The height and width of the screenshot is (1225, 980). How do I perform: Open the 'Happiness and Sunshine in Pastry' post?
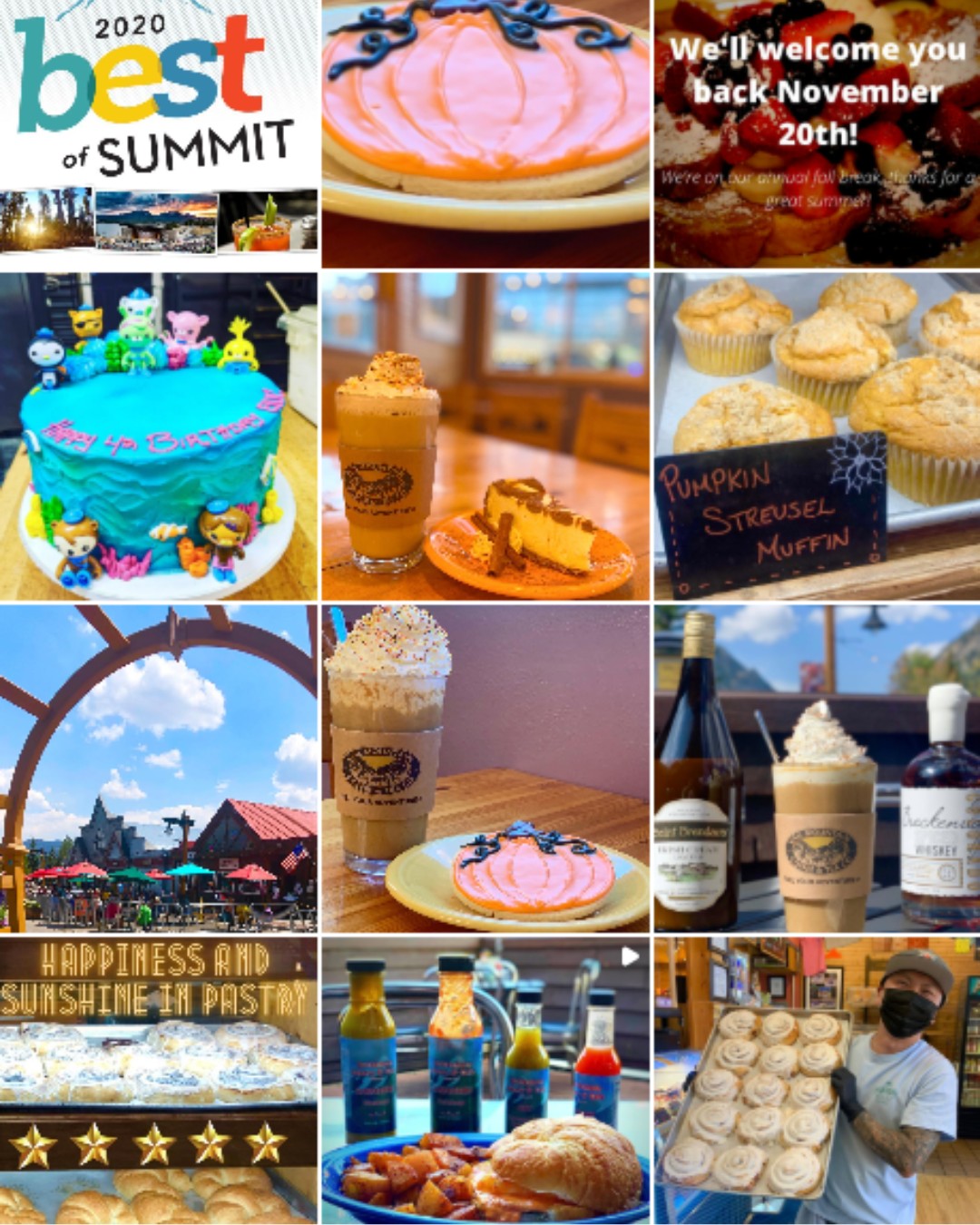pyautogui.click(x=159, y=1080)
